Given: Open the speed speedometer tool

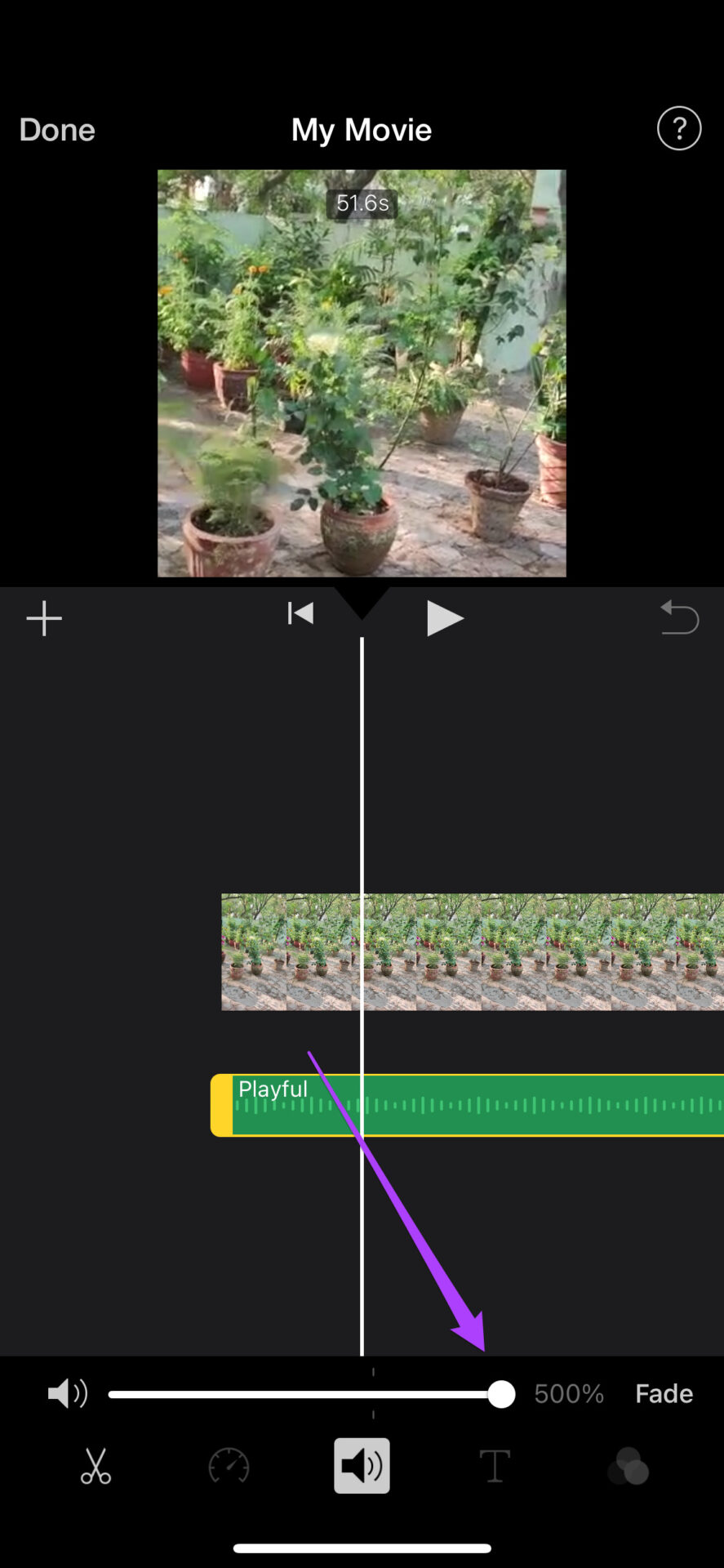Looking at the screenshot, I should click(x=229, y=1466).
